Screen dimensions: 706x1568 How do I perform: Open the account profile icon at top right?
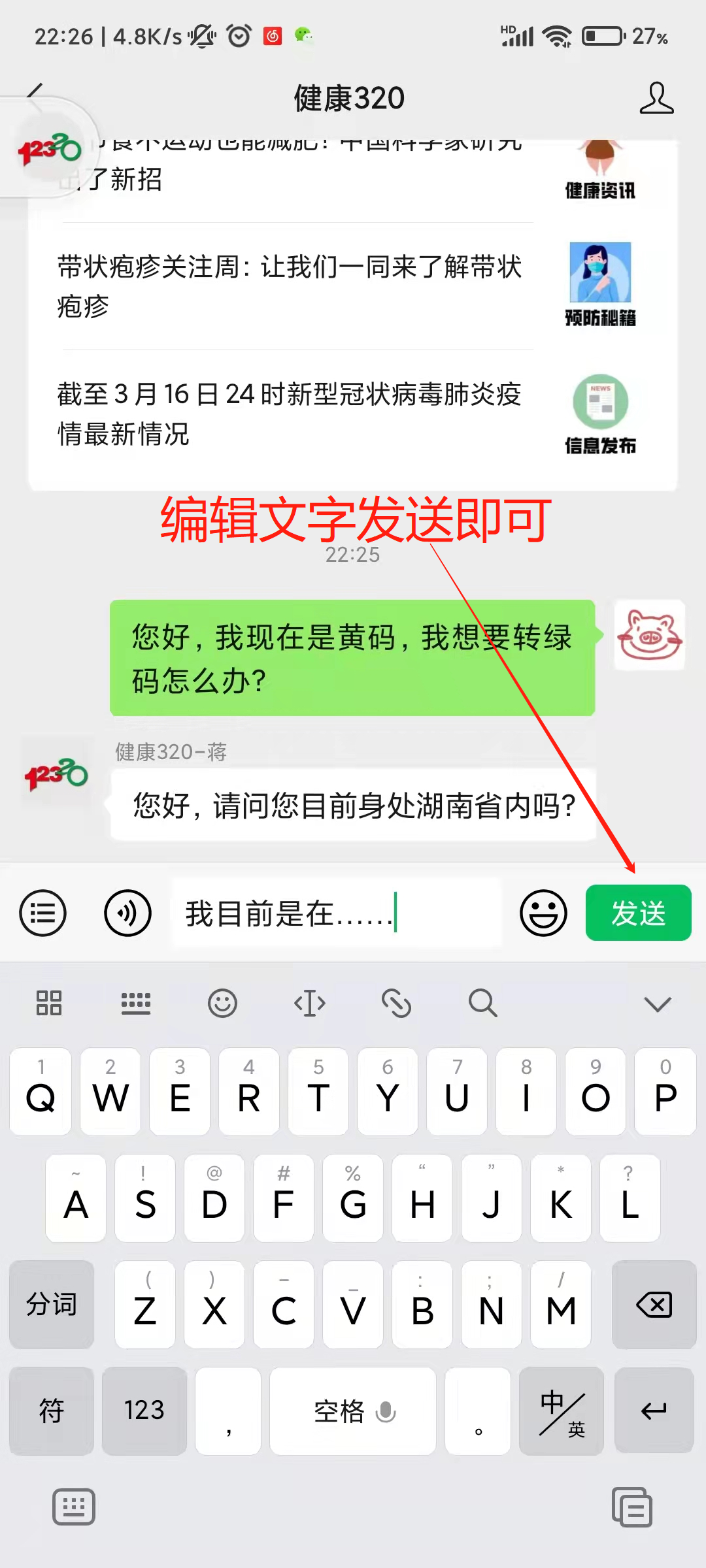(x=656, y=99)
